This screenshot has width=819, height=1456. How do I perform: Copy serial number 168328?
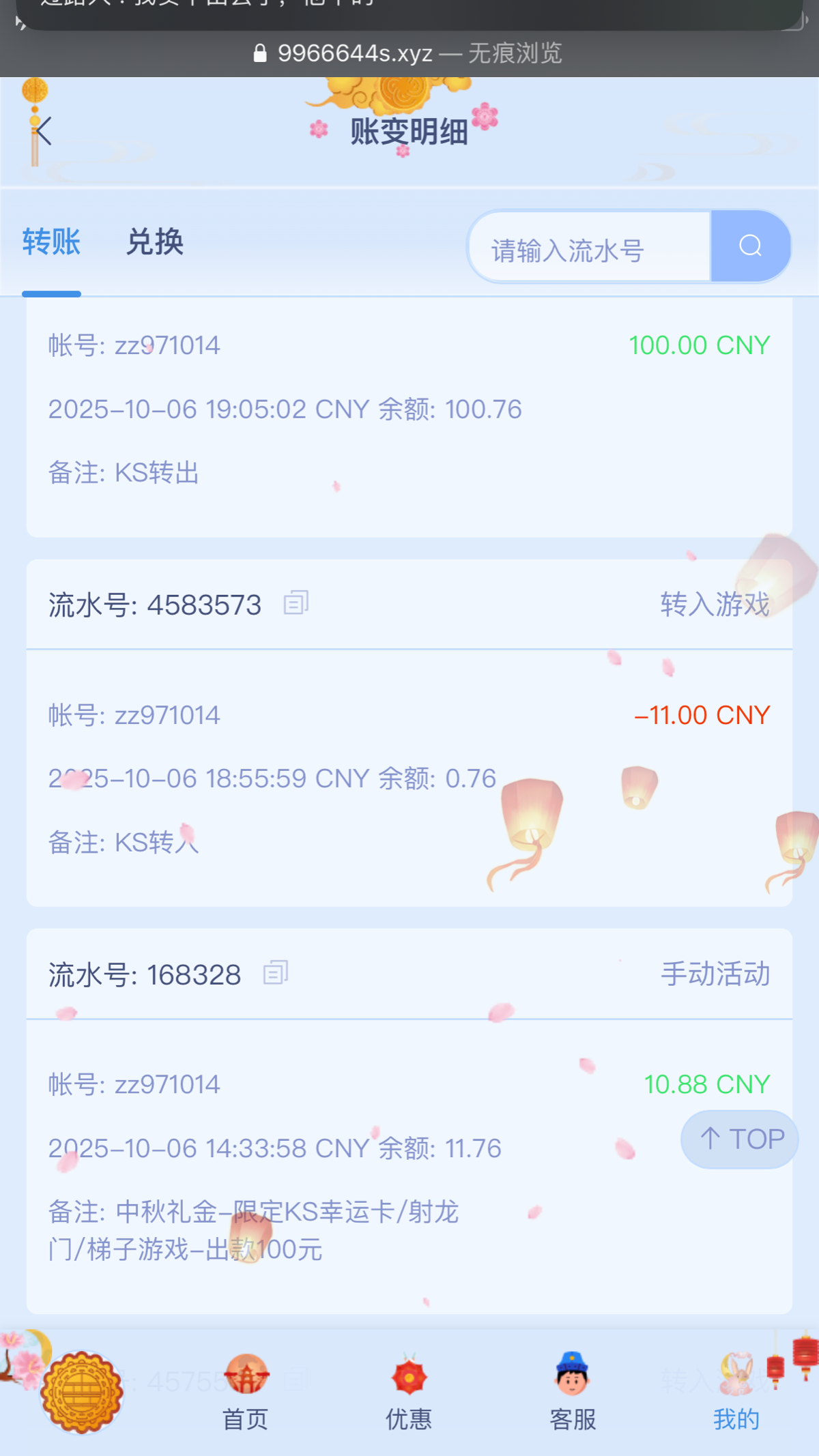(x=276, y=973)
